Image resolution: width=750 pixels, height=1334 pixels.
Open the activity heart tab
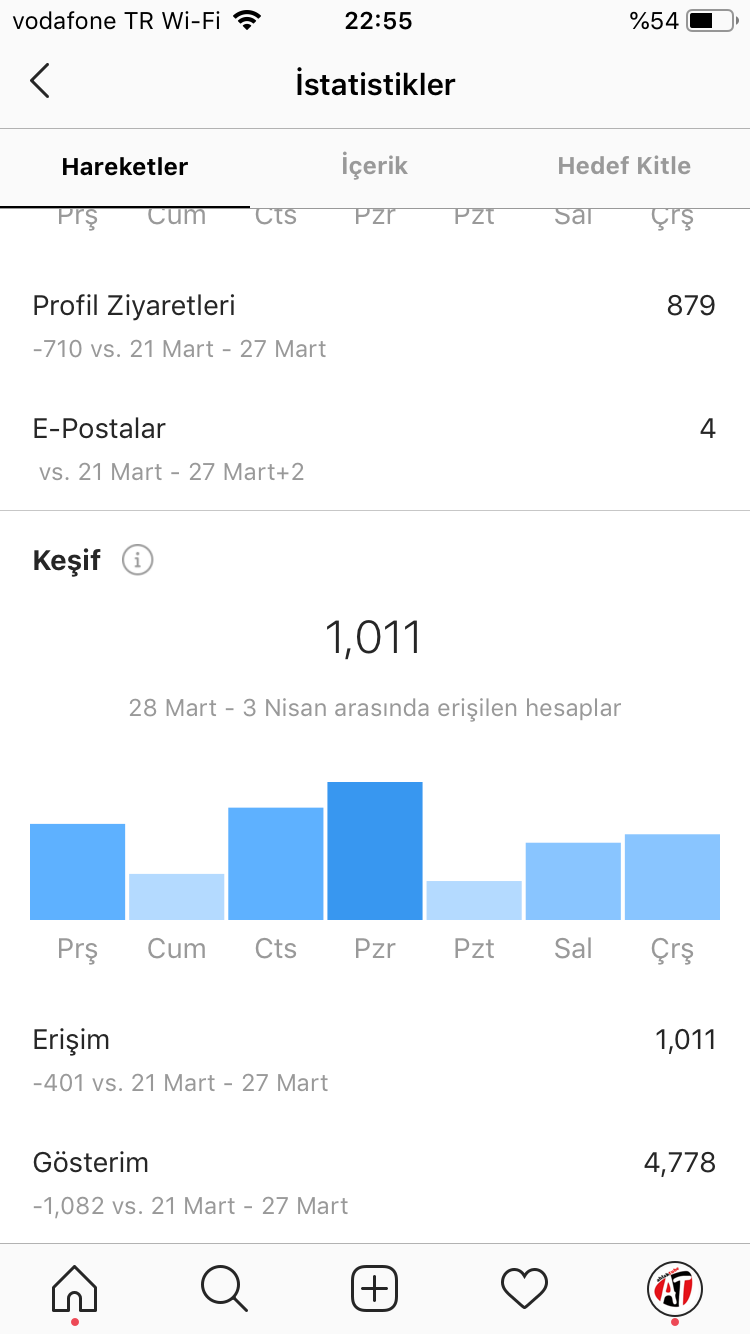[525, 1288]
